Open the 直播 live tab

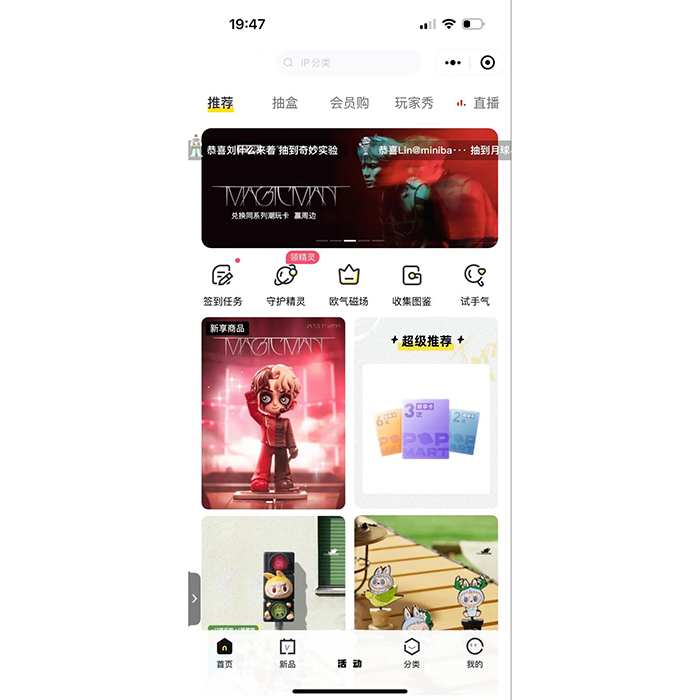tap(478, 103)
